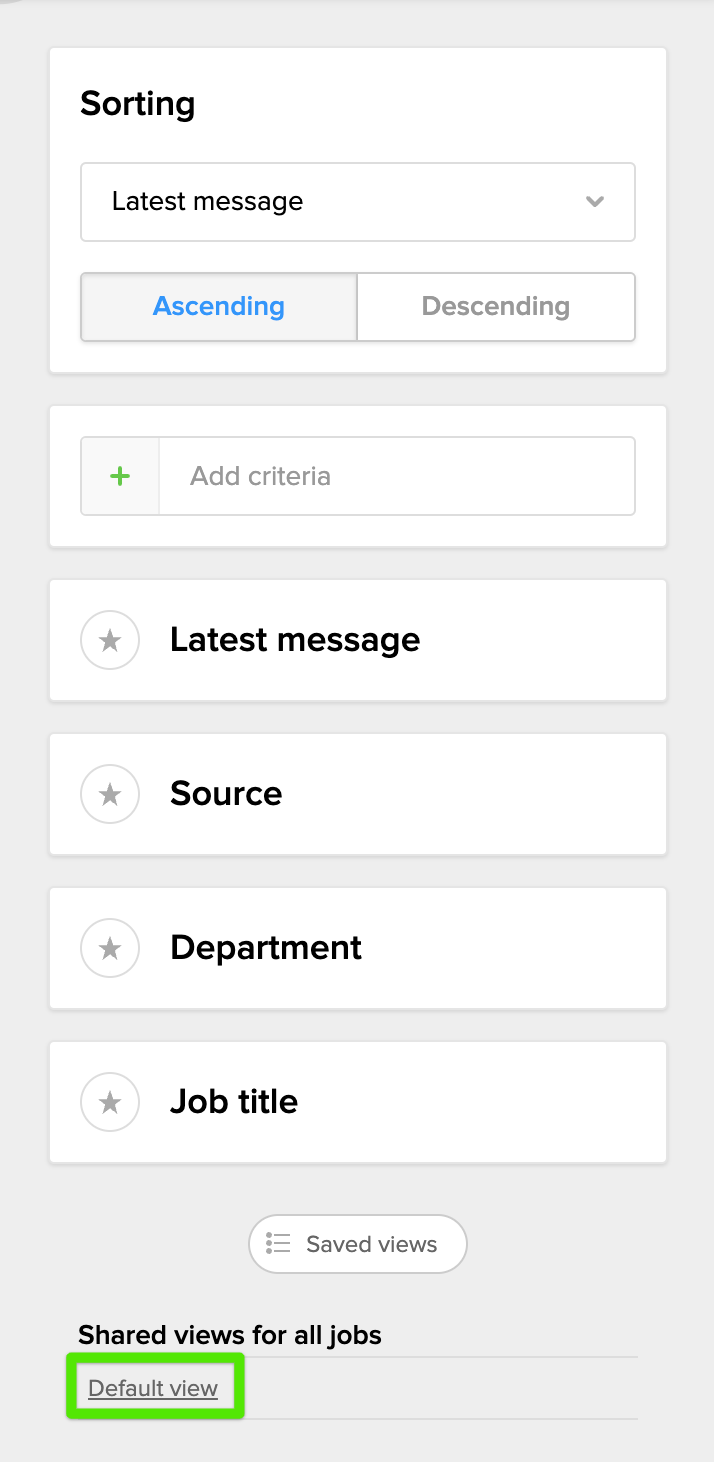Star the Job title filter
The width and height of the screenshot is (714, 1462).
click(x=110, y=1102)
